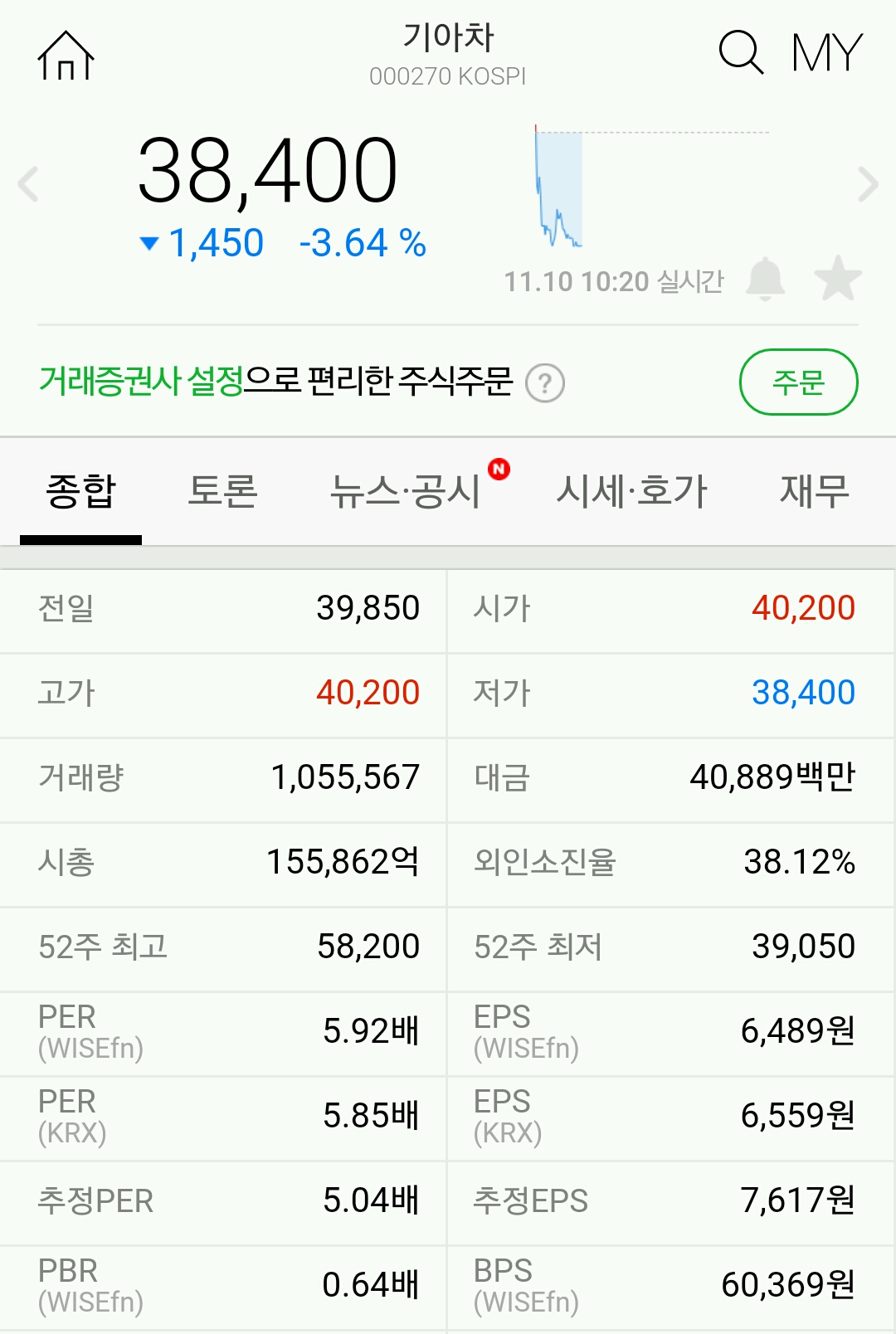This screenshot has width=896, height=1334.
Task: Go to the next stock arrow
Action: pos(868,184)
